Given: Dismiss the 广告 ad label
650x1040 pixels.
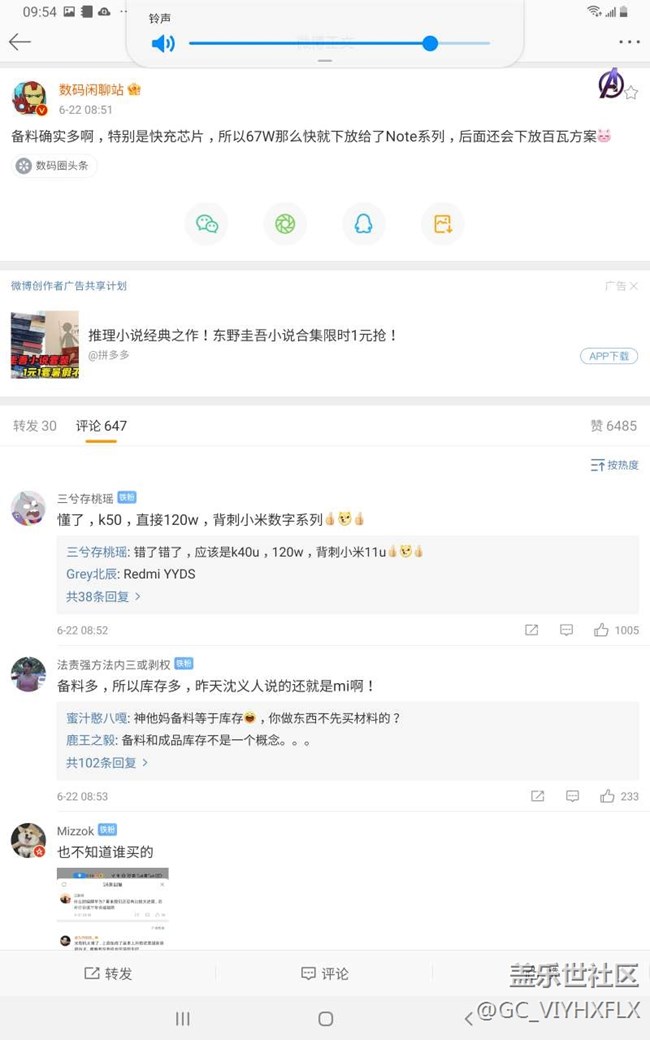Looking at the screenshot, I should pyautogui.click(x=620, y=286).
